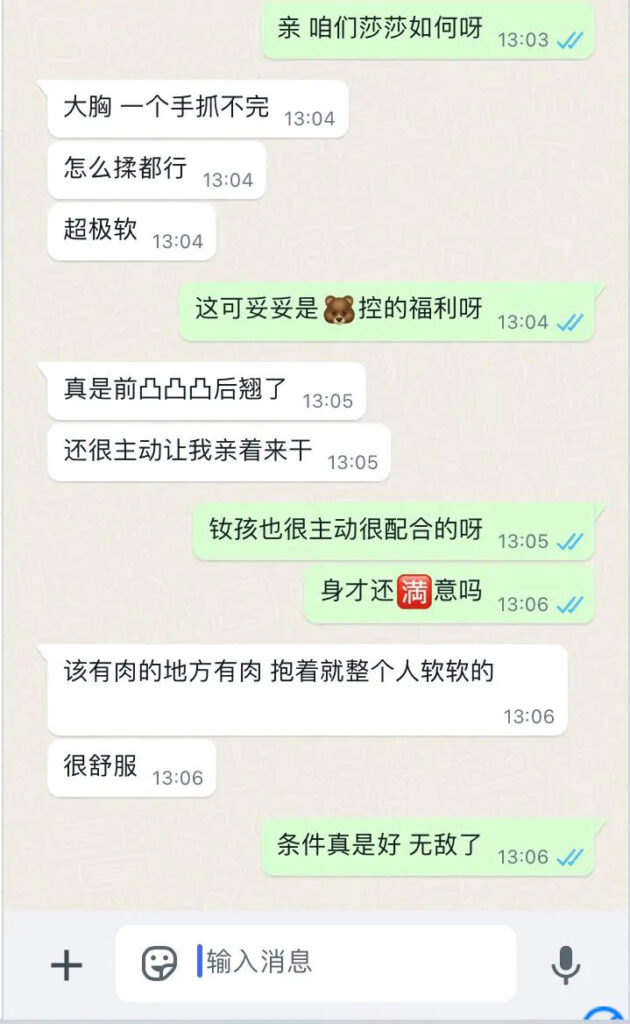Screen dimensions: 630x1024
Task: Open the attachment plus menu
Action: click(x=66, y=965)
